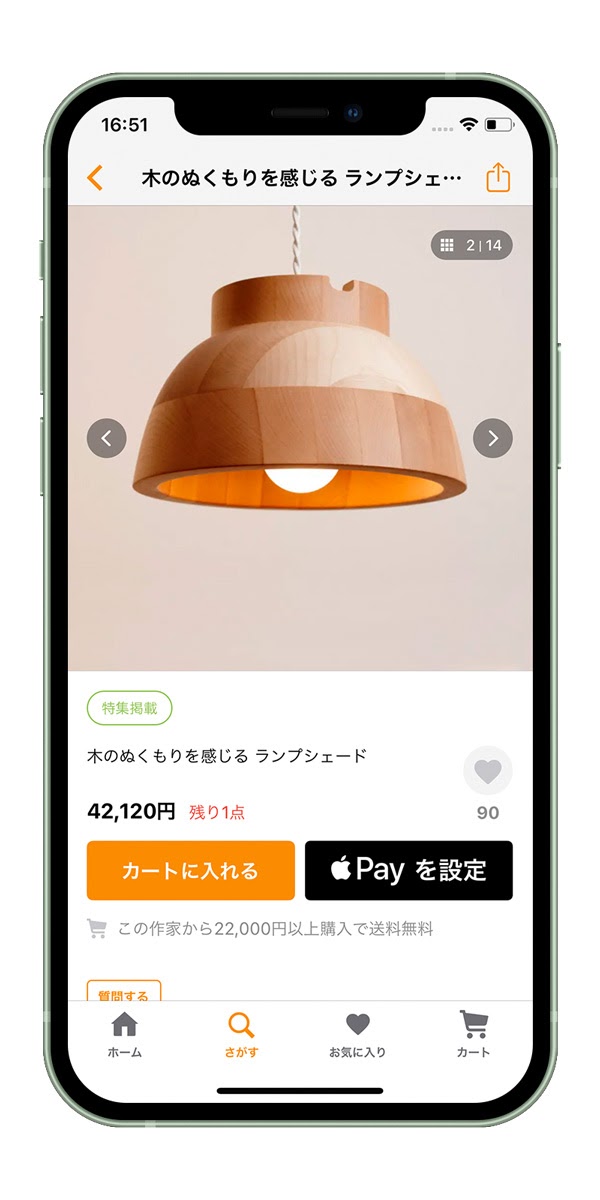Open the カート tab
This screenshot has height=1200, width=600.
point(473,1035)
